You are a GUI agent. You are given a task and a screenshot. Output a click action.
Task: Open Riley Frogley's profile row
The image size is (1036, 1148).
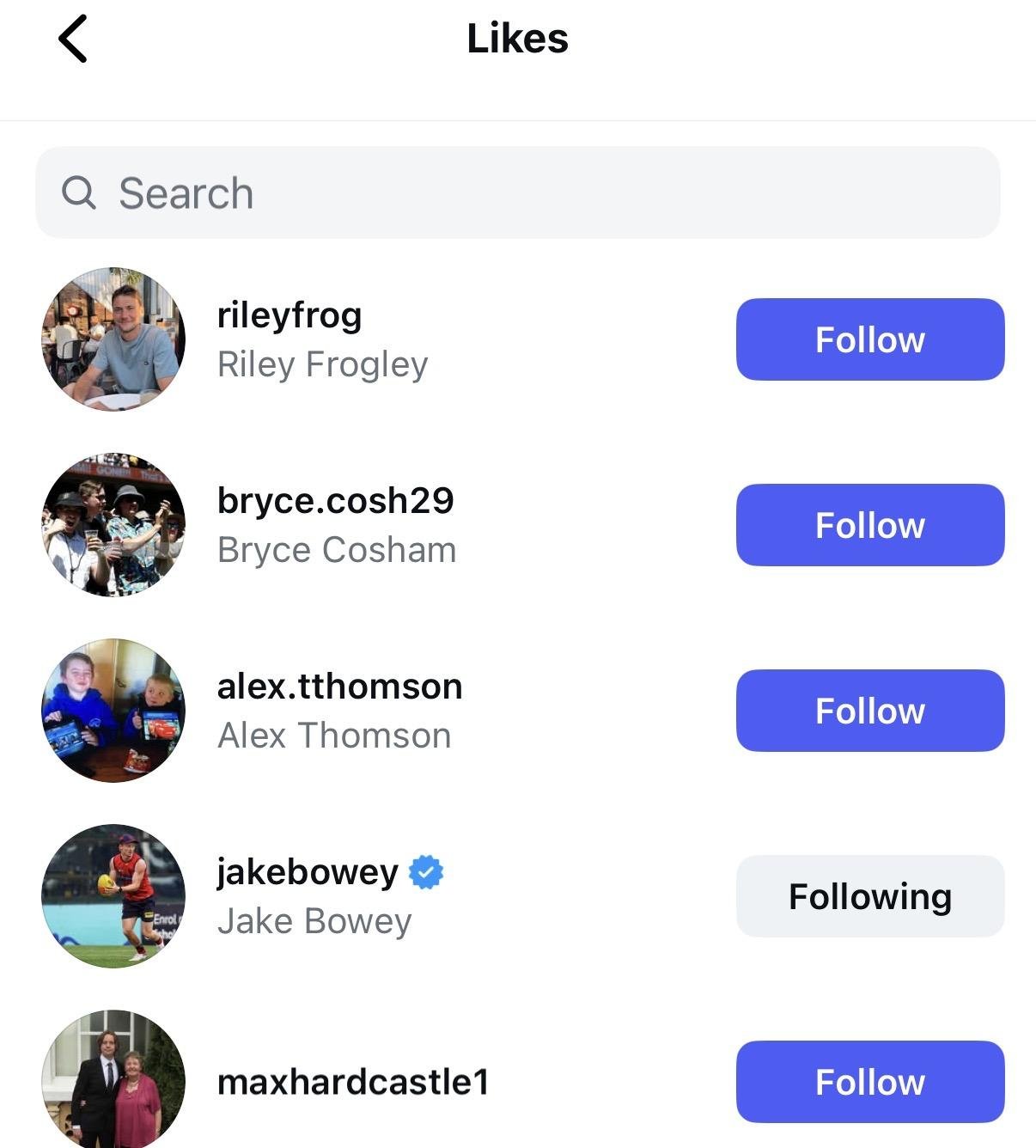pos(322,339)
